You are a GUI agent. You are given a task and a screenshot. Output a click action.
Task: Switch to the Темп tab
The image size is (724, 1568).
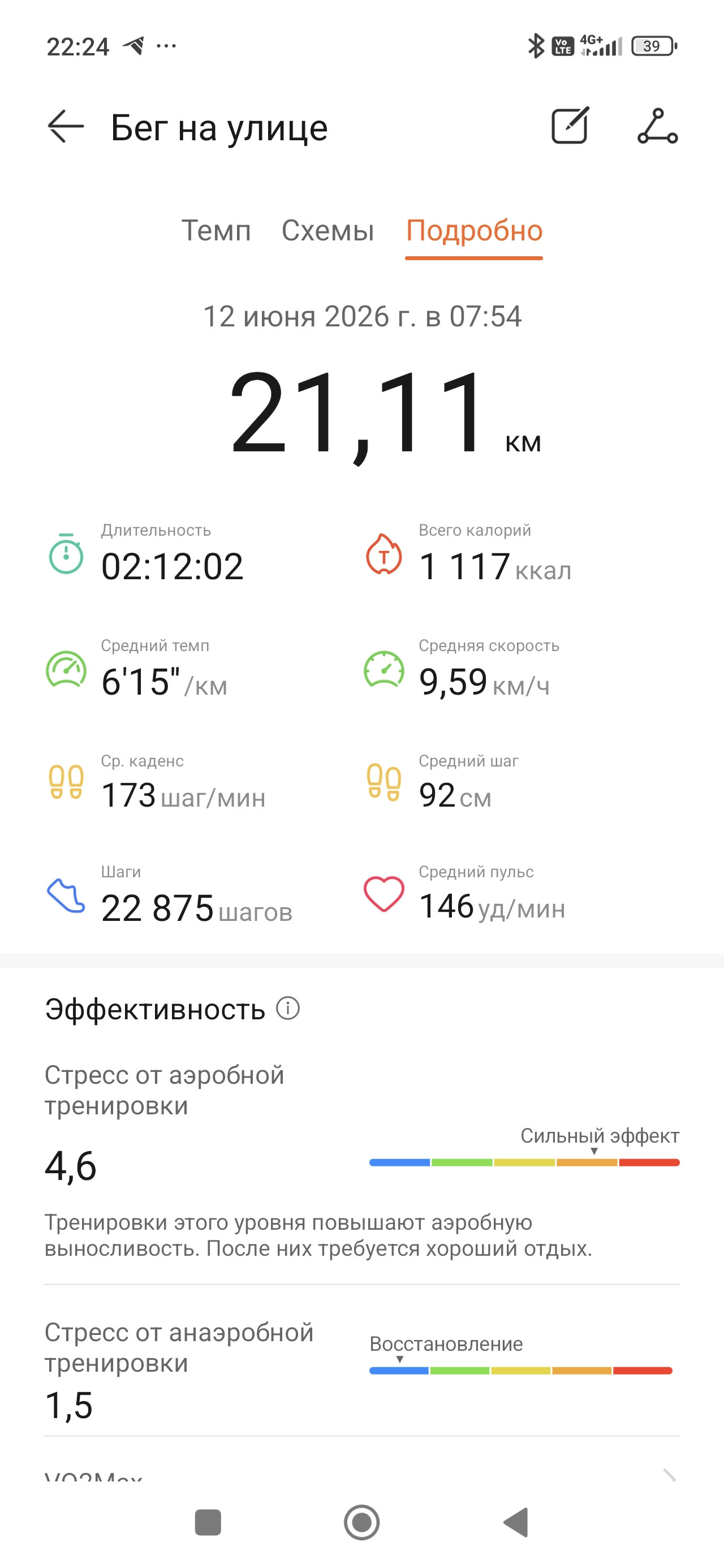(216, 231)
